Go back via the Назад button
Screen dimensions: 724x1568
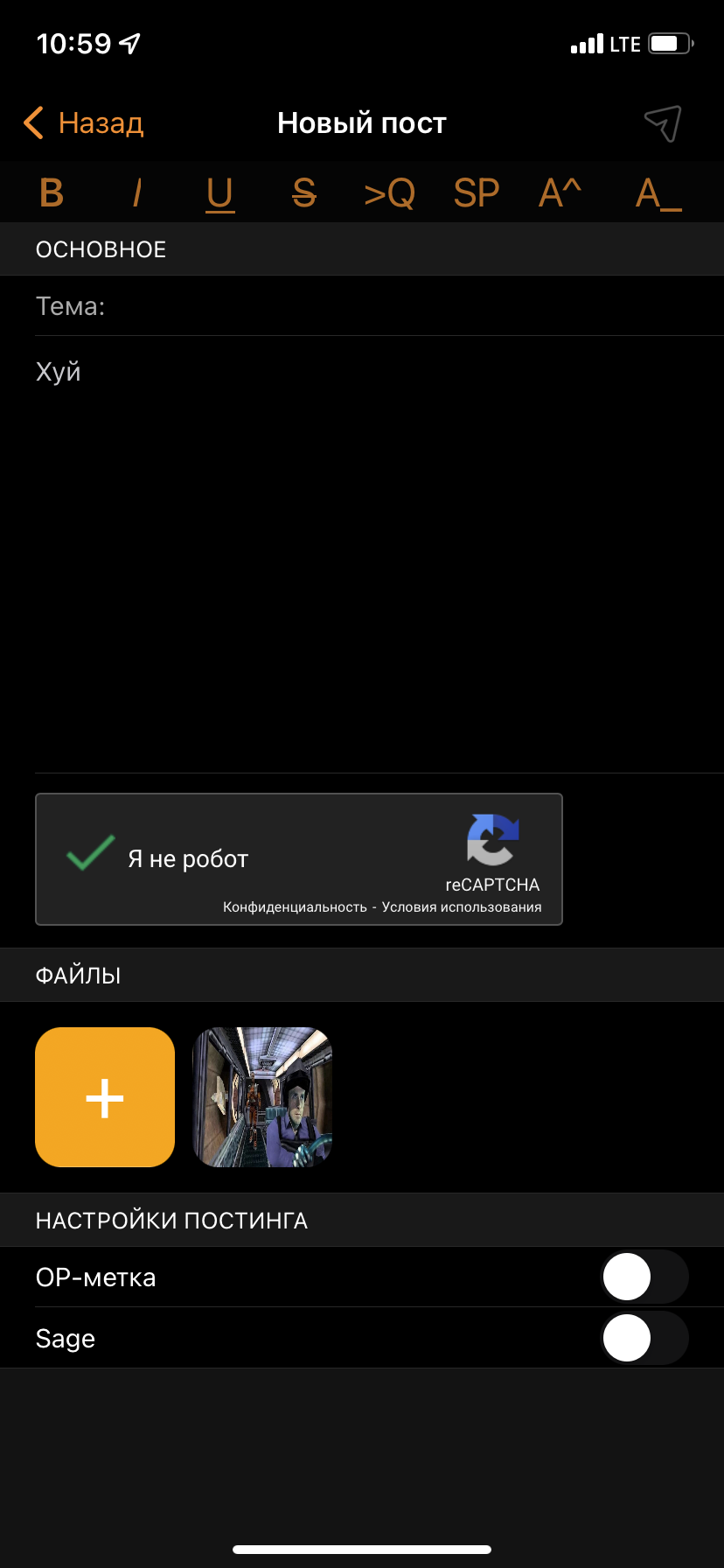tap(83, 123)
